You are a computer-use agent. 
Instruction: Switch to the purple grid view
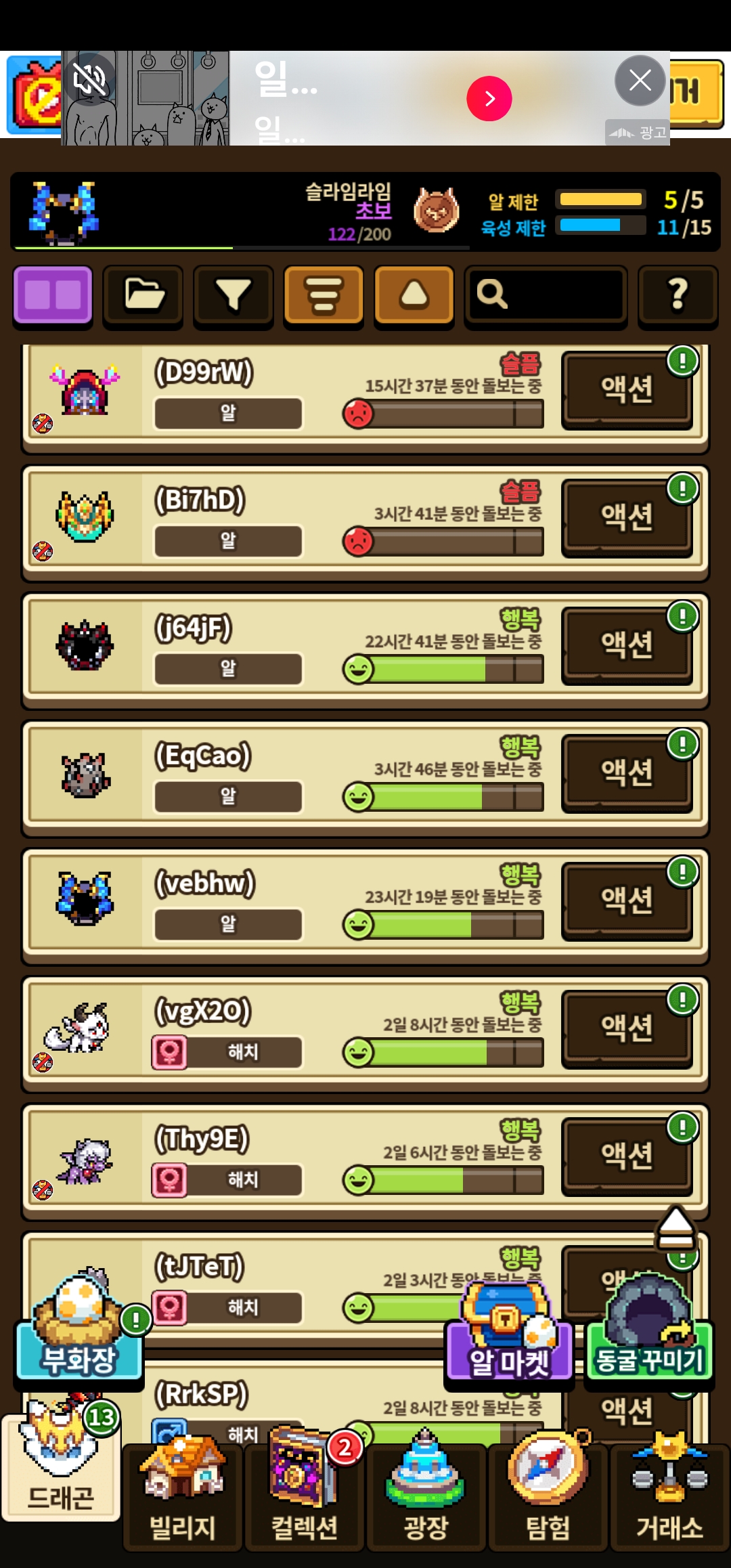pos(53,295)
